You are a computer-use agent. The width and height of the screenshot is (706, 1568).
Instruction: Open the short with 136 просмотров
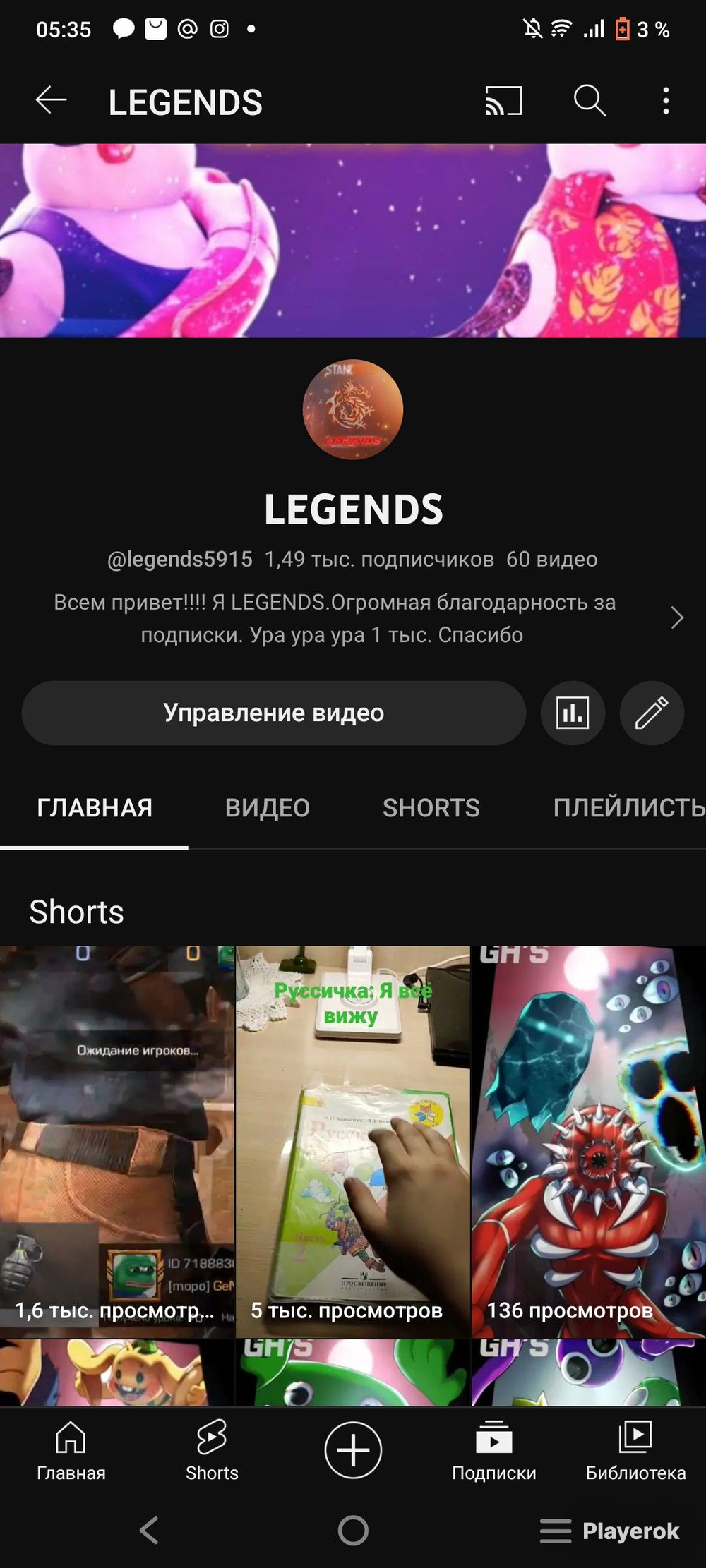[x=590, y=1142]
